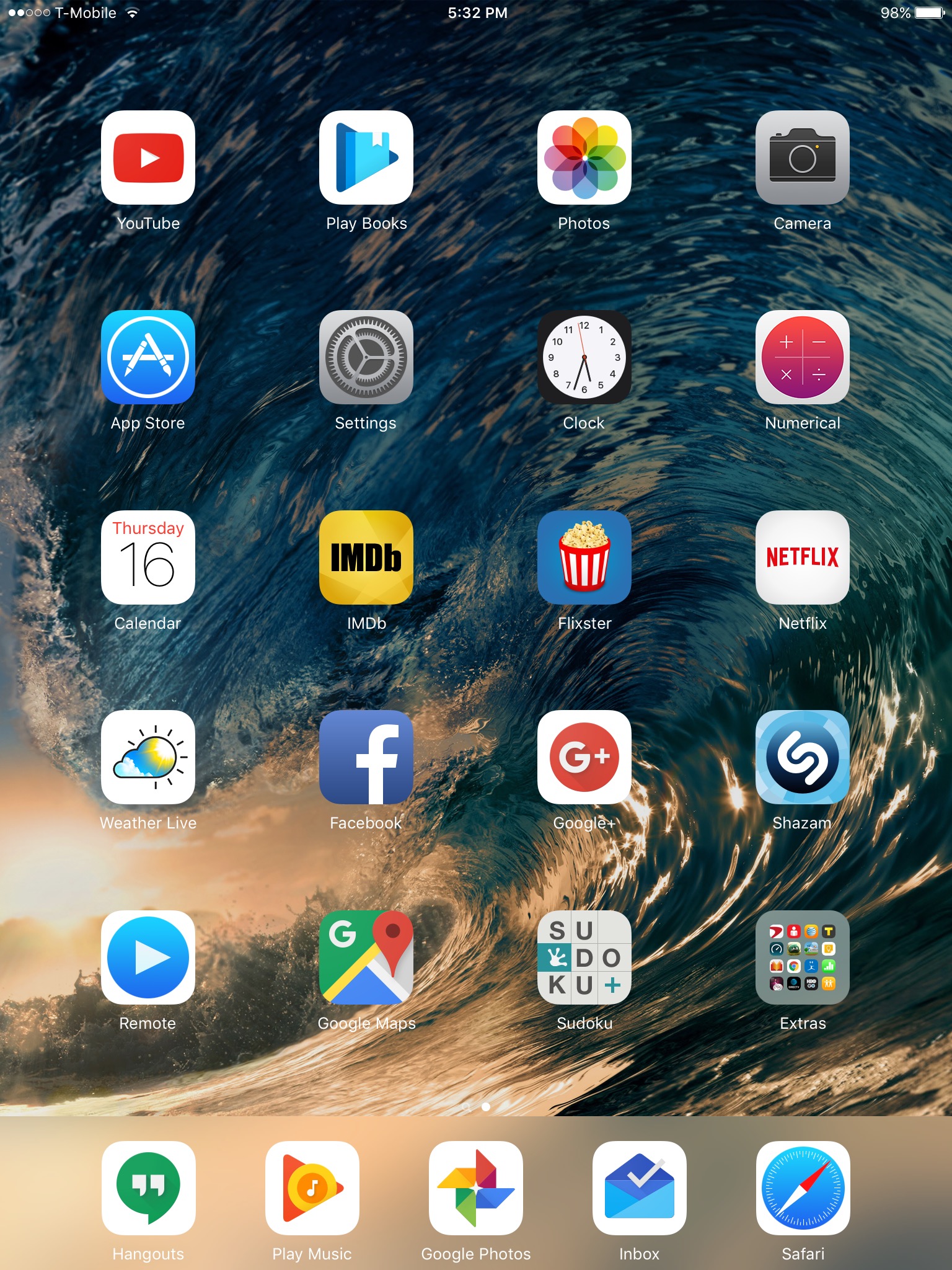Open the Calendar app
Image resolution: width=952 pixels, height=1270 pixels.
[x=148, y=557]
